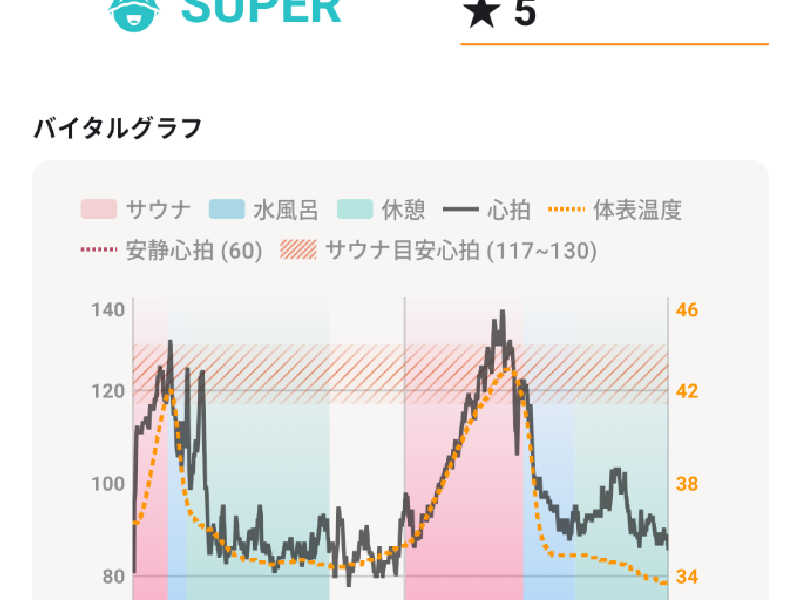Screen dimensions: 800x600
Task: Toggle the 安静心拍 (60) legend entry
Action: (x=171, y=250)
